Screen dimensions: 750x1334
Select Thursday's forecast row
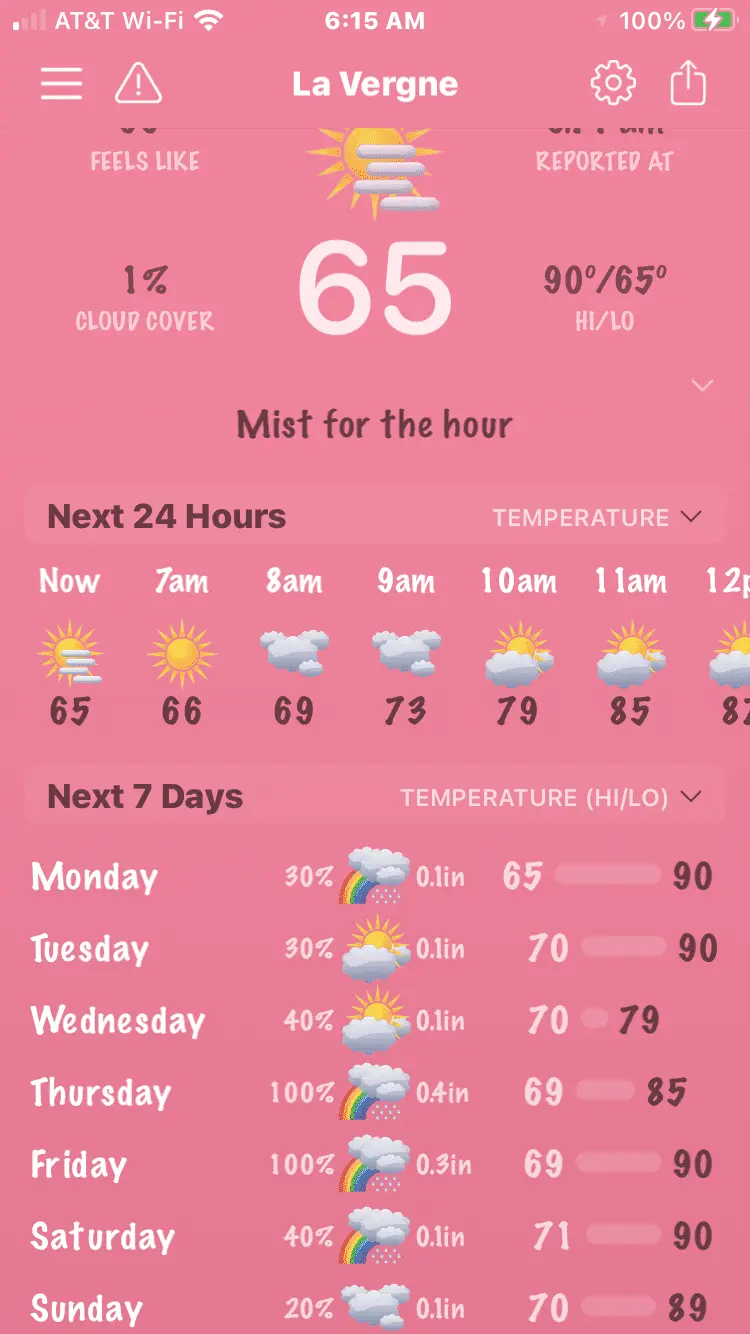coord(375,1092)
